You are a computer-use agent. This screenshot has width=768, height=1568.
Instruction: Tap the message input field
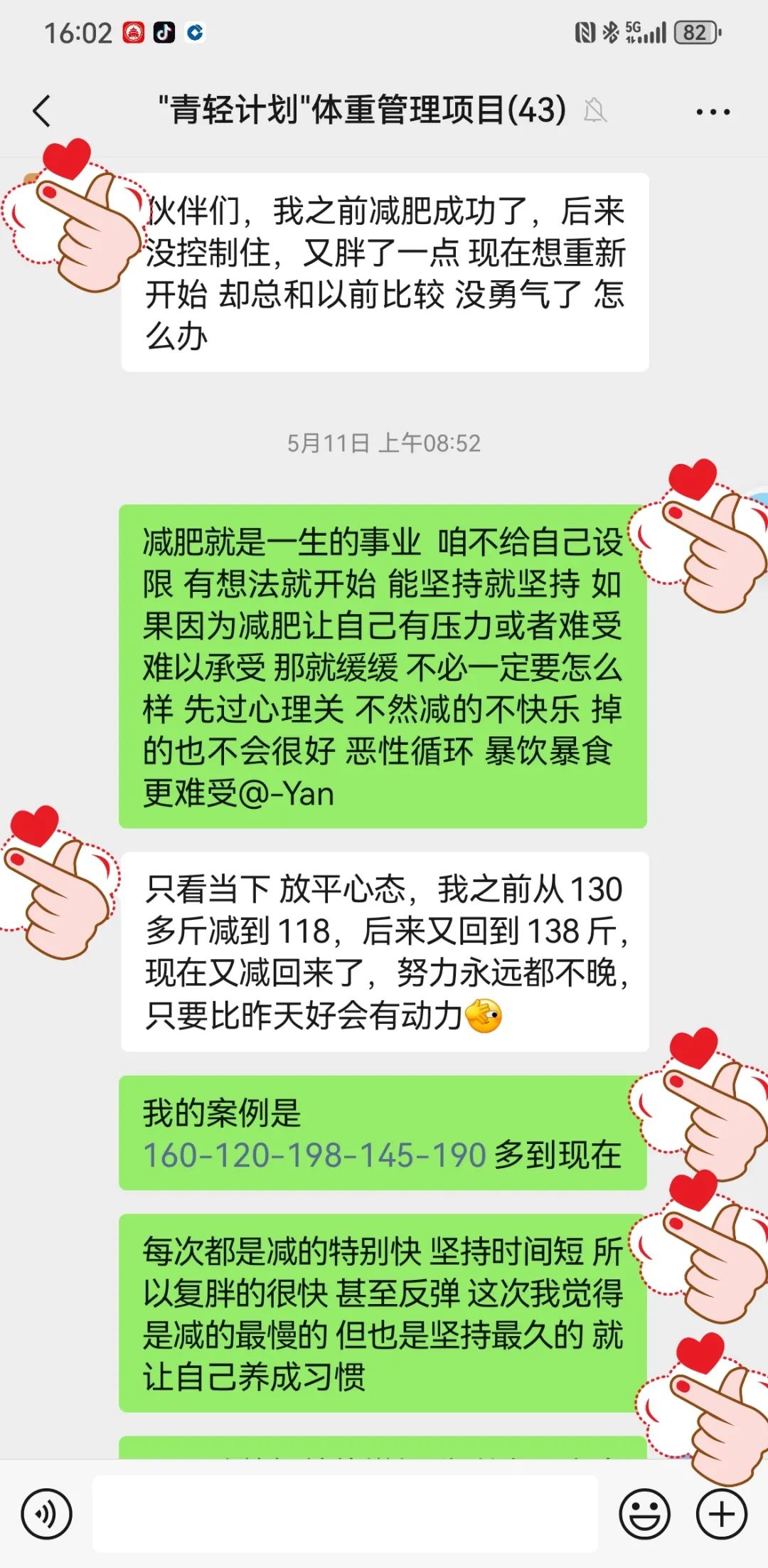pos(345,1514)
